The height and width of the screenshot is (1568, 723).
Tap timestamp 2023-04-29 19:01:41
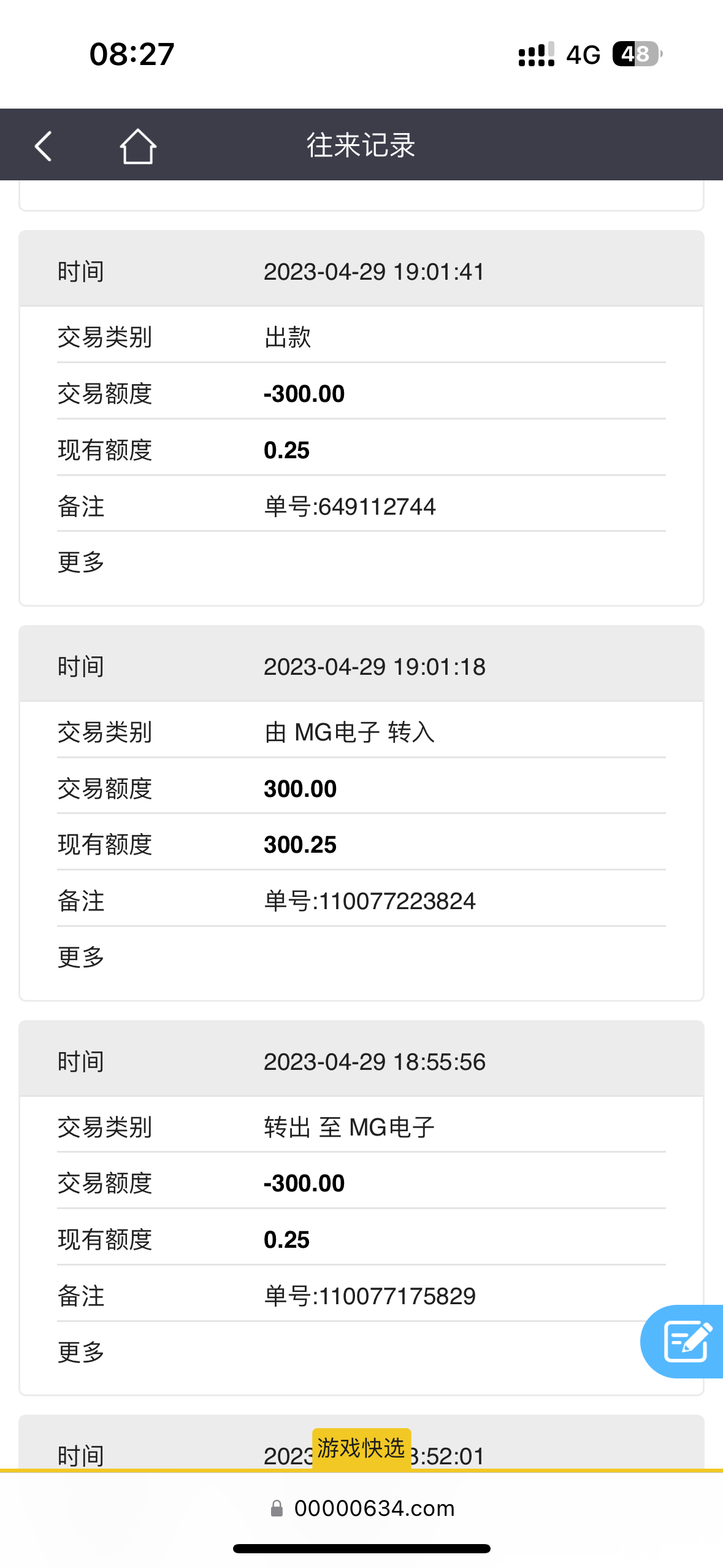tap(374, 271)
